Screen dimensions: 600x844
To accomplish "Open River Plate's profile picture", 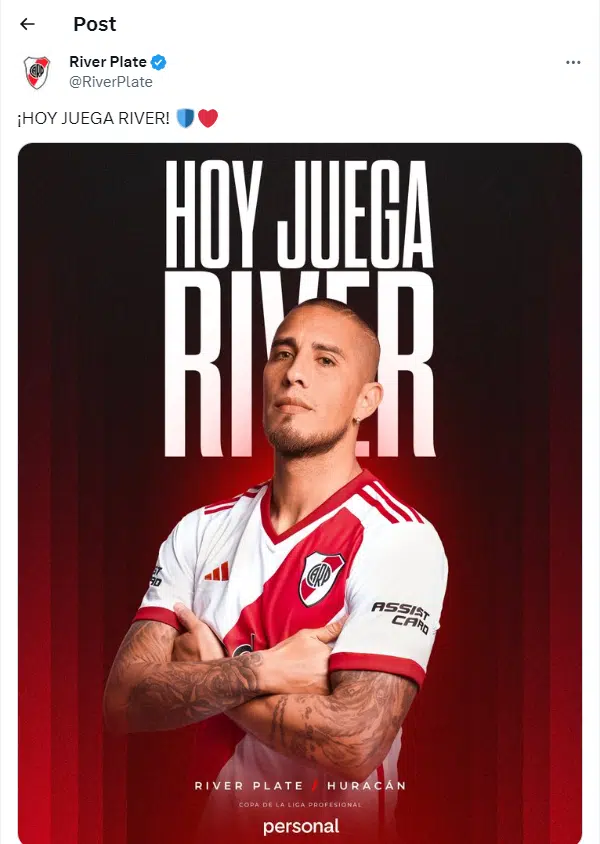I will 37,72.
